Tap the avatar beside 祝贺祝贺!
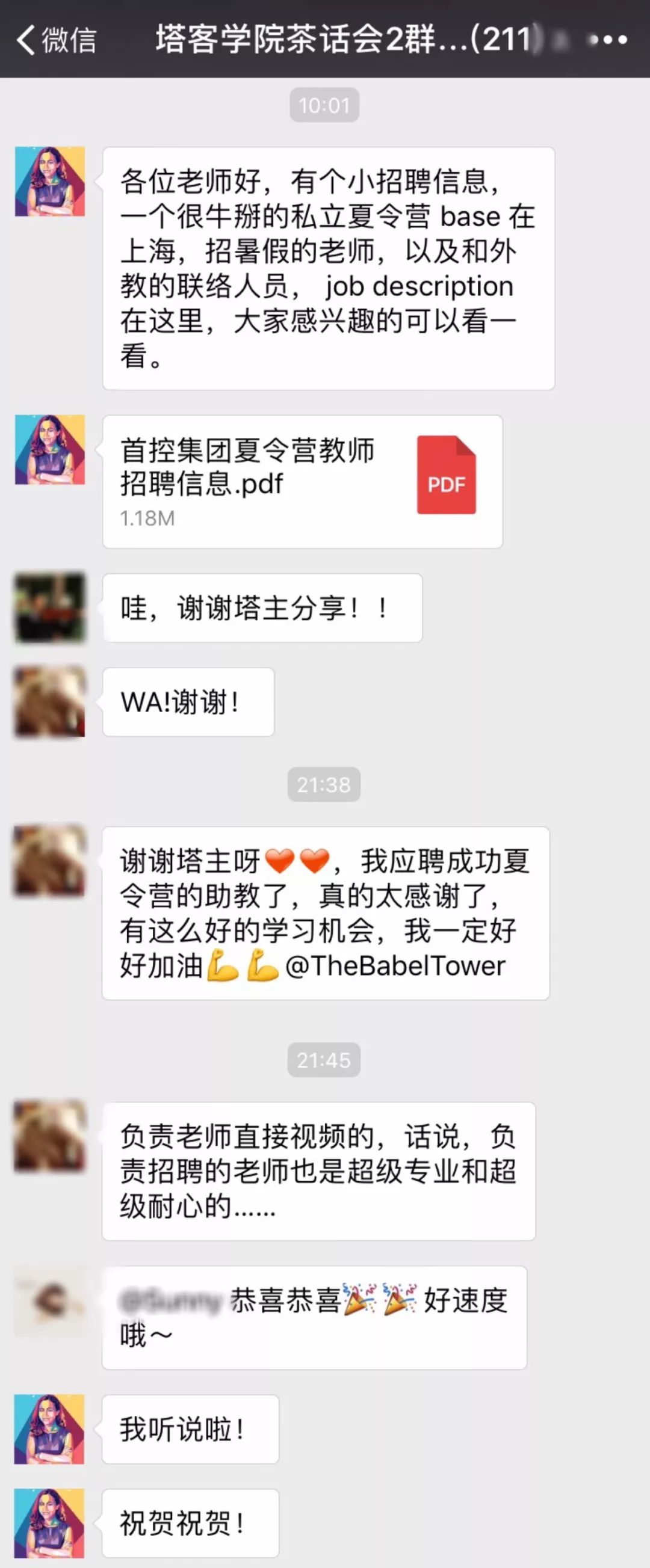The width and height of the screenshot is (650, 1568). click(x=50, y=1523)
